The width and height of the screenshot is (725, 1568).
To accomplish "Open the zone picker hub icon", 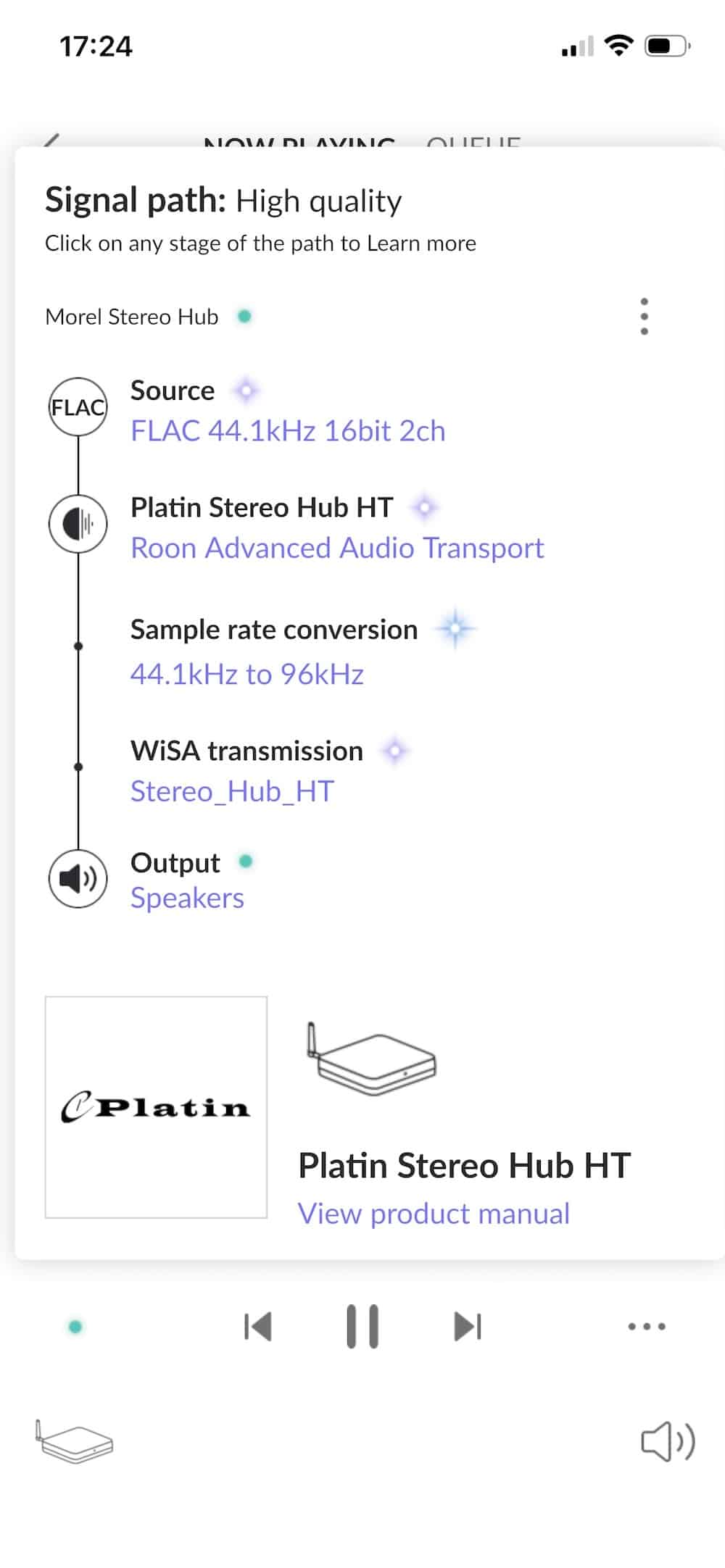I will click(74, 1442).
